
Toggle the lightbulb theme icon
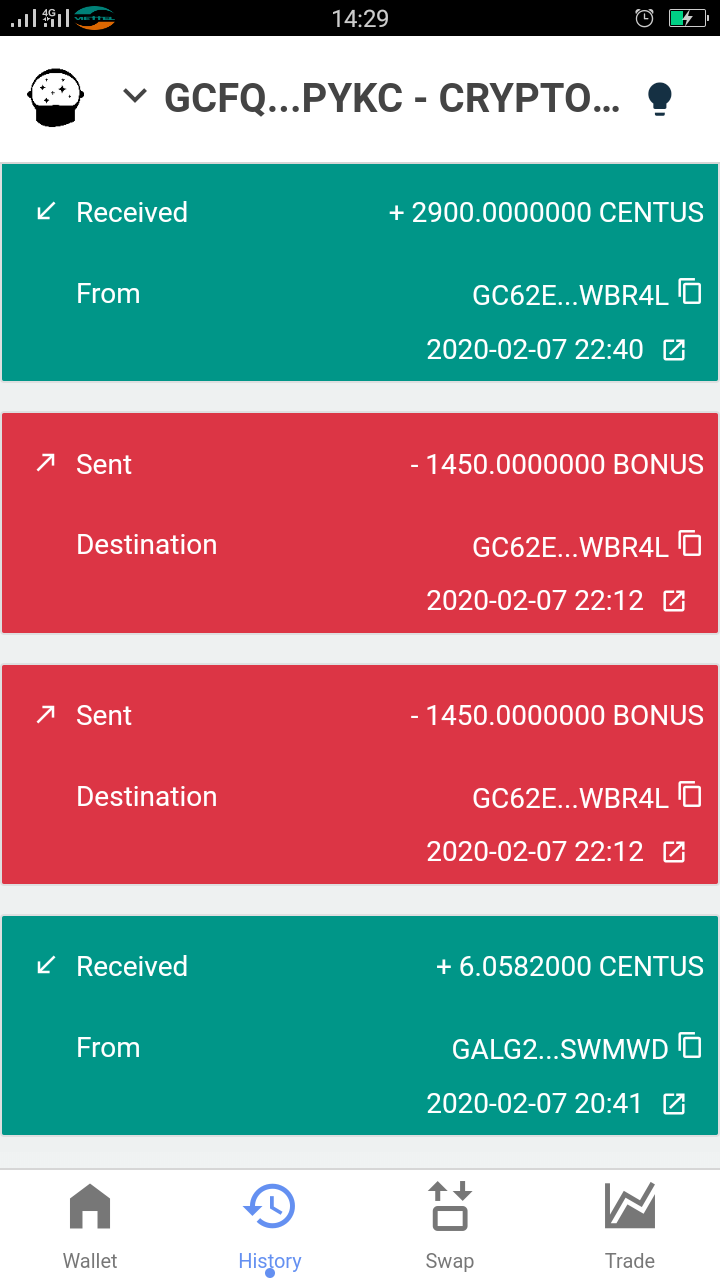pos(659,98)
